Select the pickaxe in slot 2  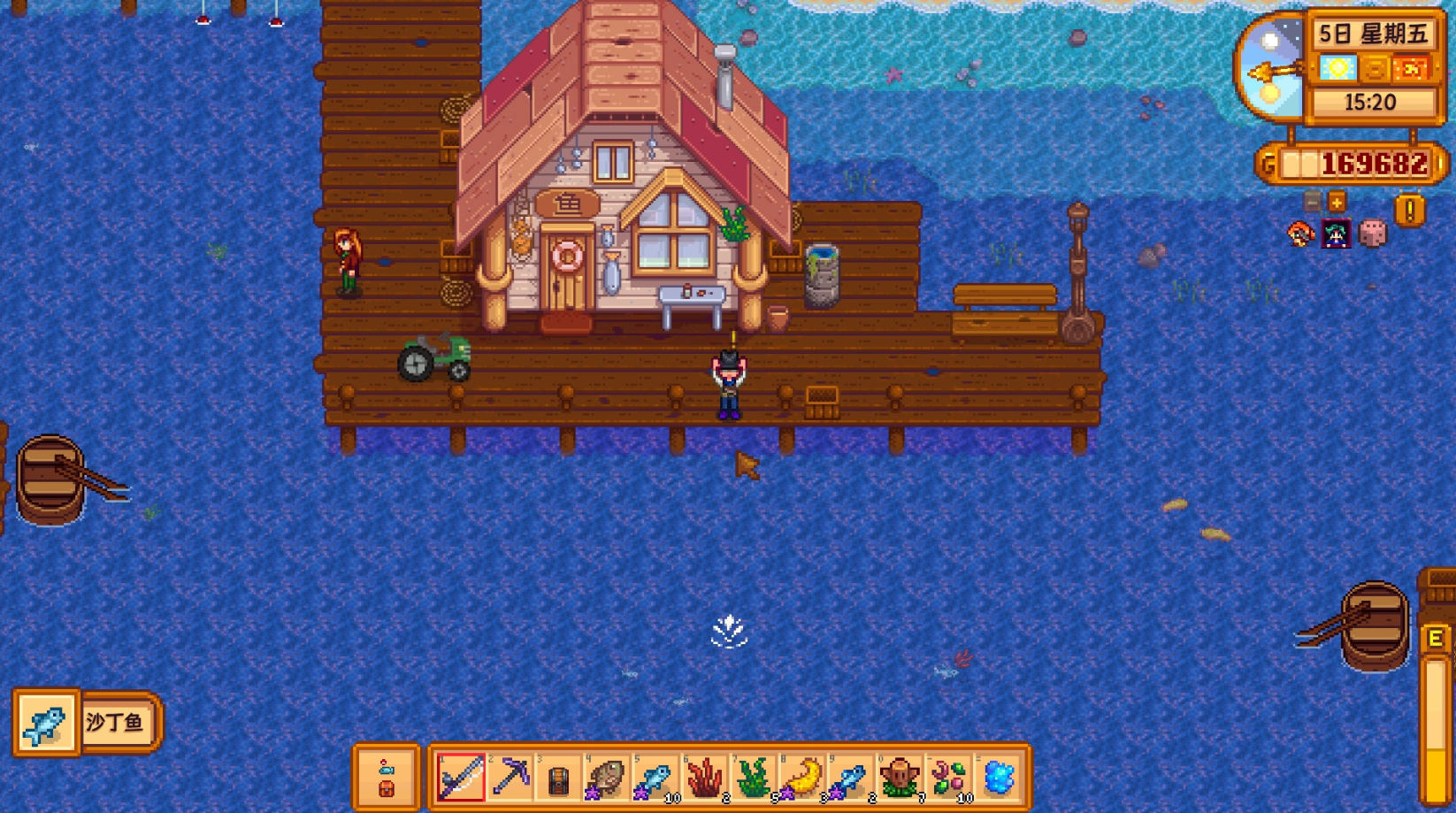coord(510,778)
